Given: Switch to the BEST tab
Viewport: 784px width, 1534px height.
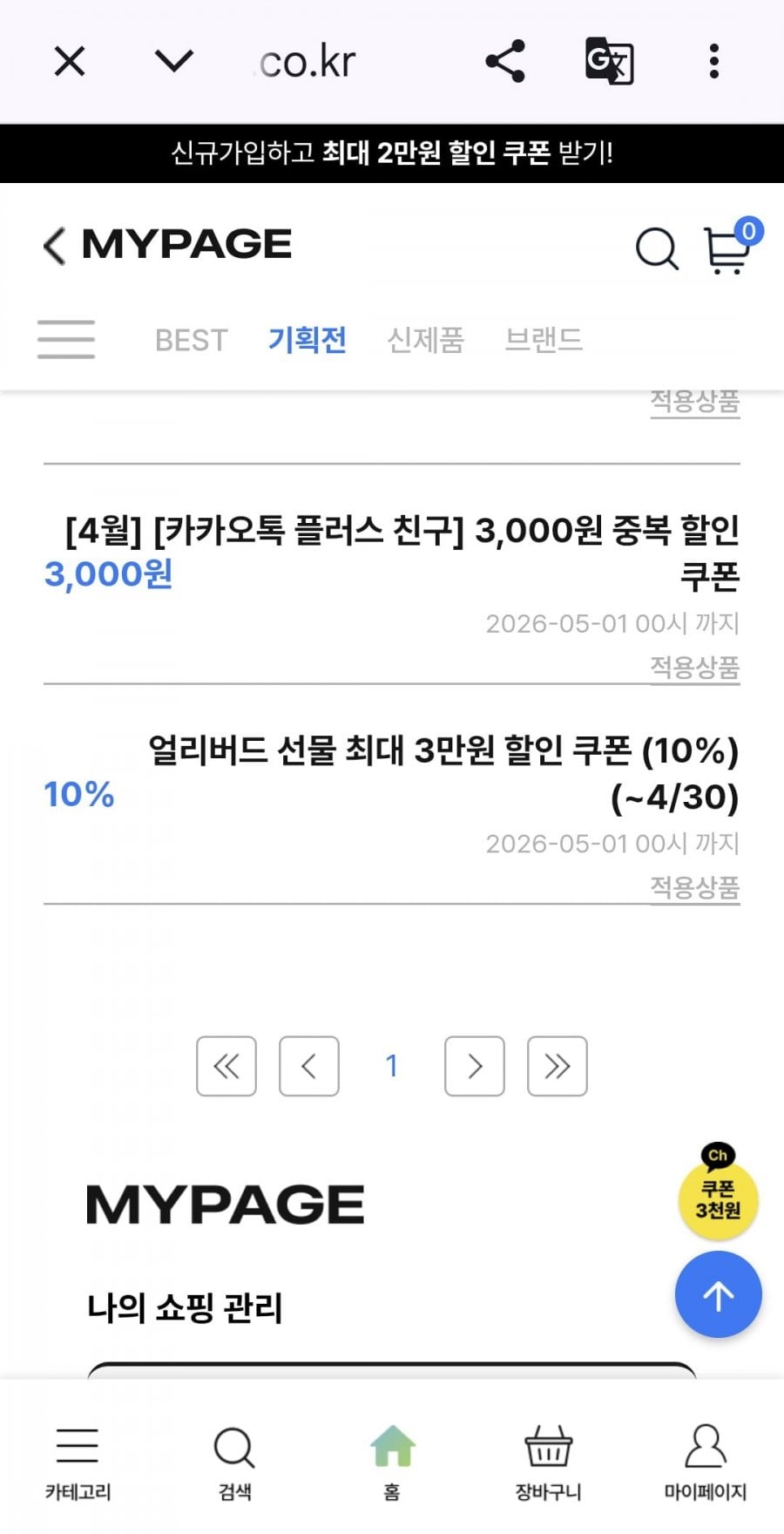Looking at the screenshot, I should 192,340.
